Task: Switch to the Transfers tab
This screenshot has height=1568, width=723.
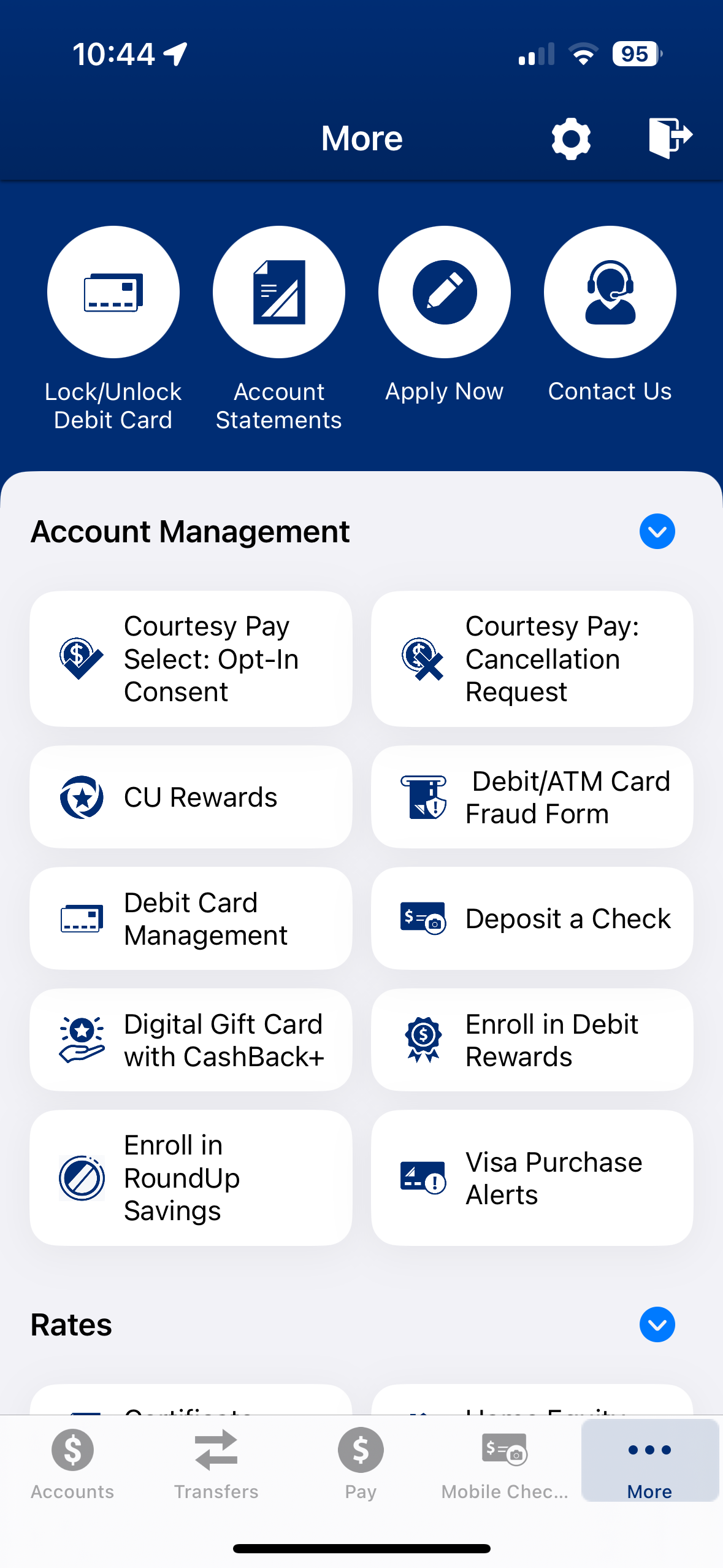Action: tap(216, 1464)
